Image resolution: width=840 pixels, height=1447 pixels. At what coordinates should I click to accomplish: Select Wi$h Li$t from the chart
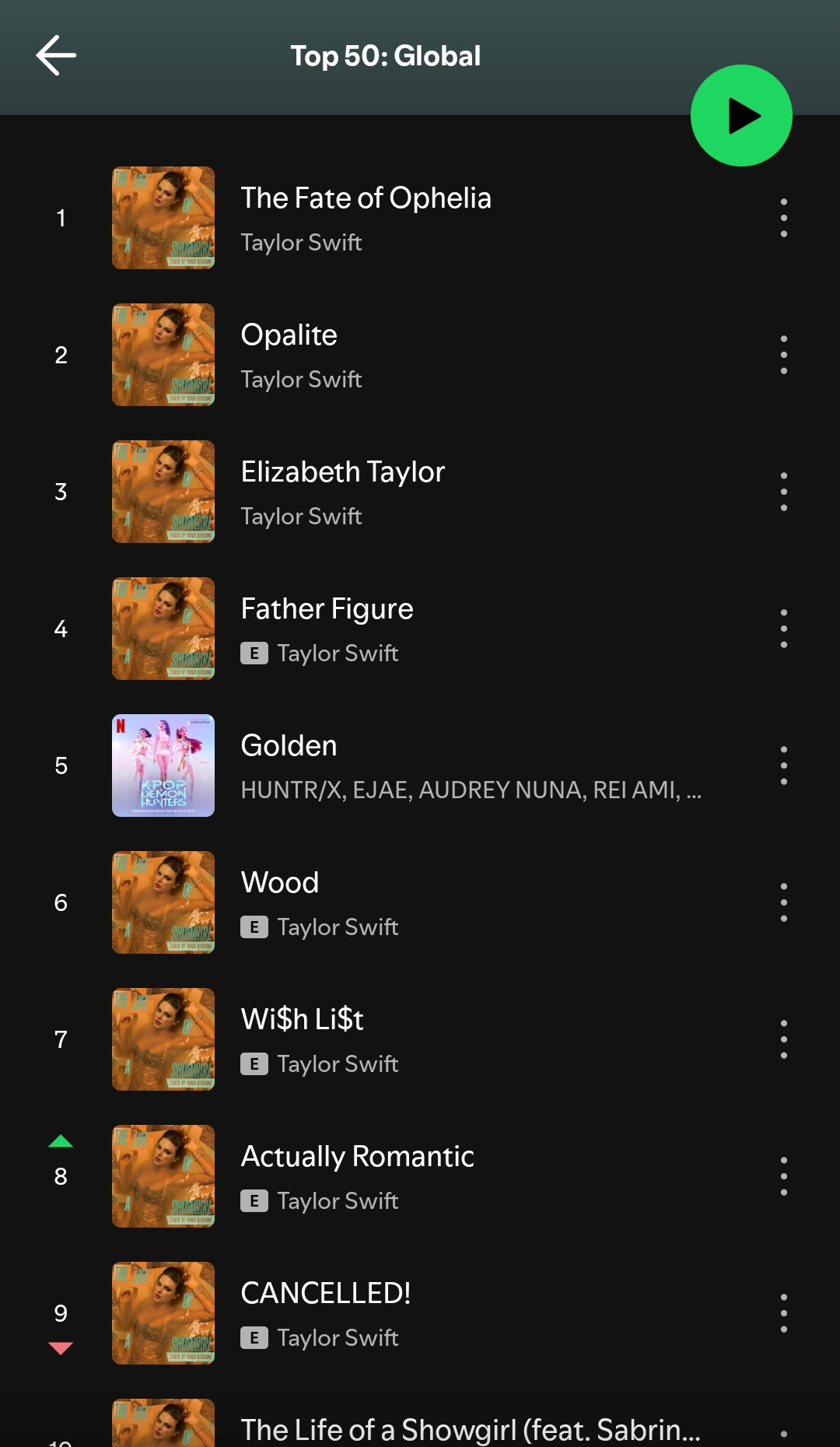[x=366, y=1039]
